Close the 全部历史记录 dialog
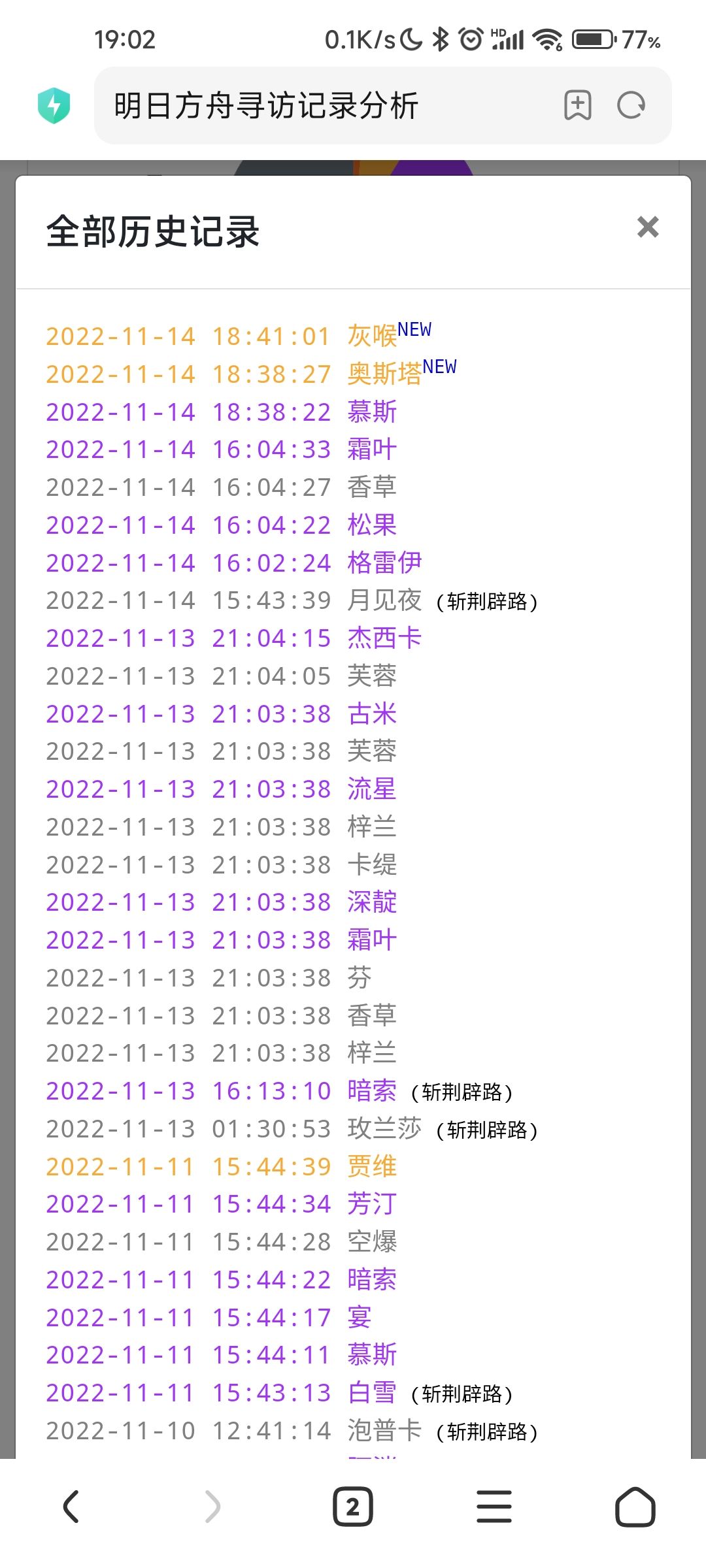706x1568 pixels. (648, 227)
